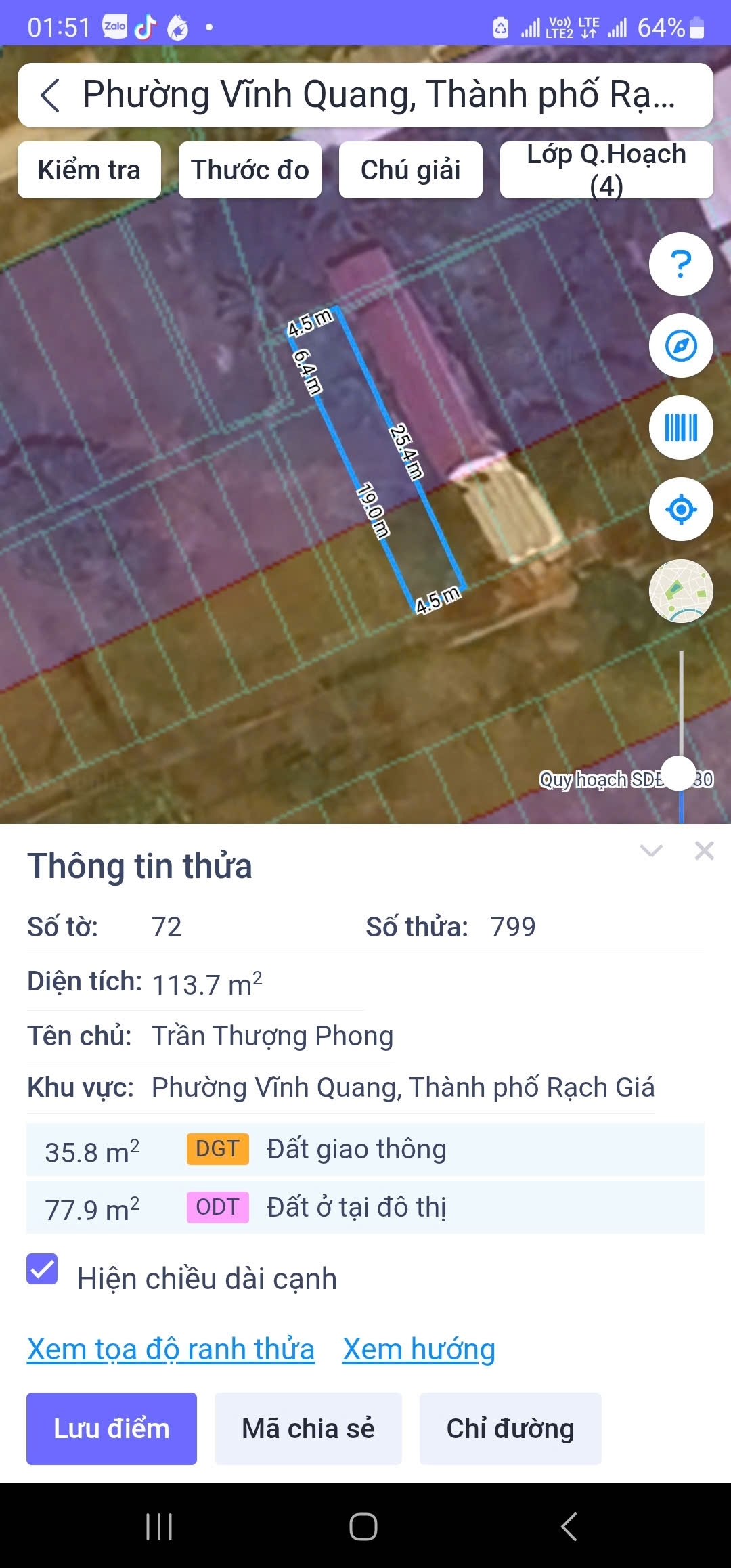Uncheck Hiện chiều dài cạnh
This screenshot has width=731, height=1568.
[x=43, y=1272]
